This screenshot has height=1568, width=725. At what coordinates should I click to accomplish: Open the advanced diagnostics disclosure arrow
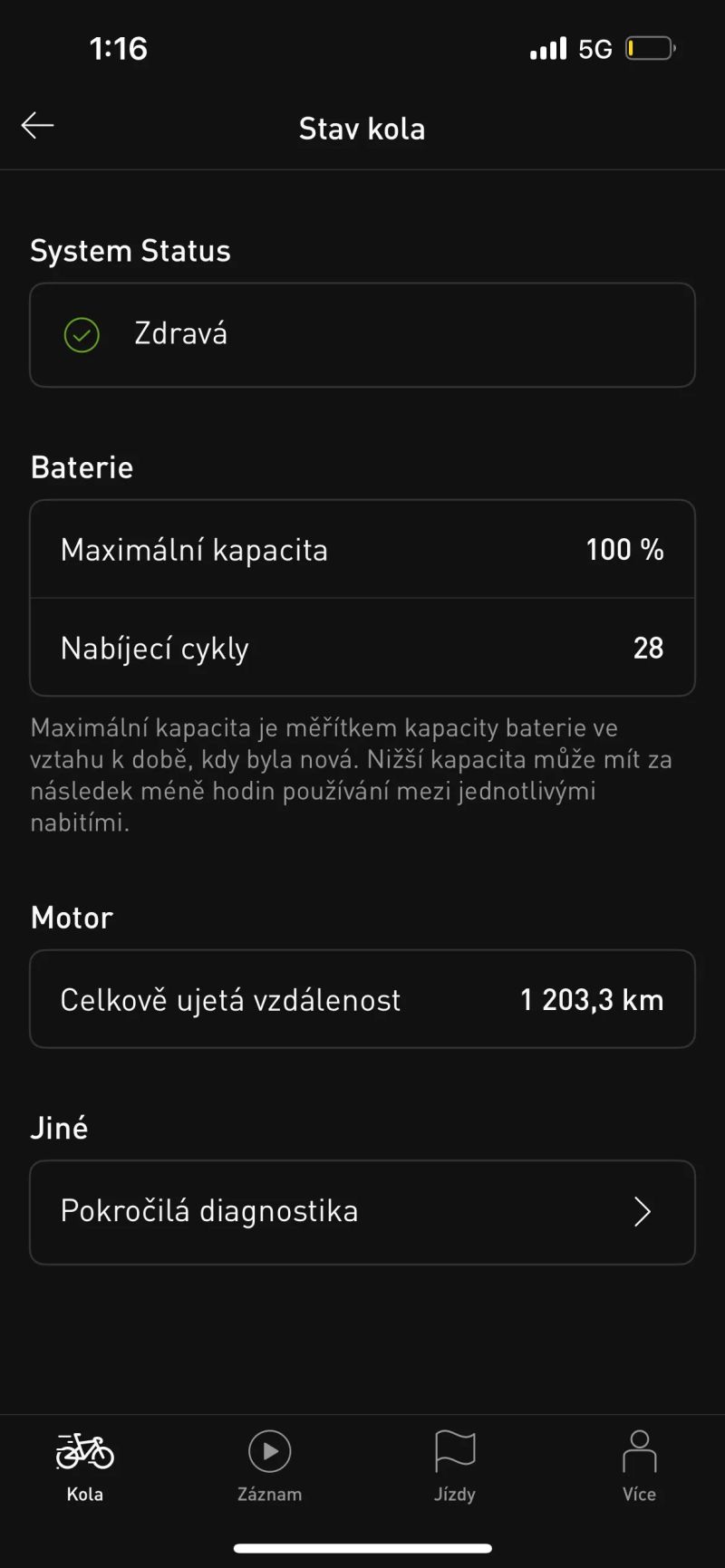[643, 1212]
